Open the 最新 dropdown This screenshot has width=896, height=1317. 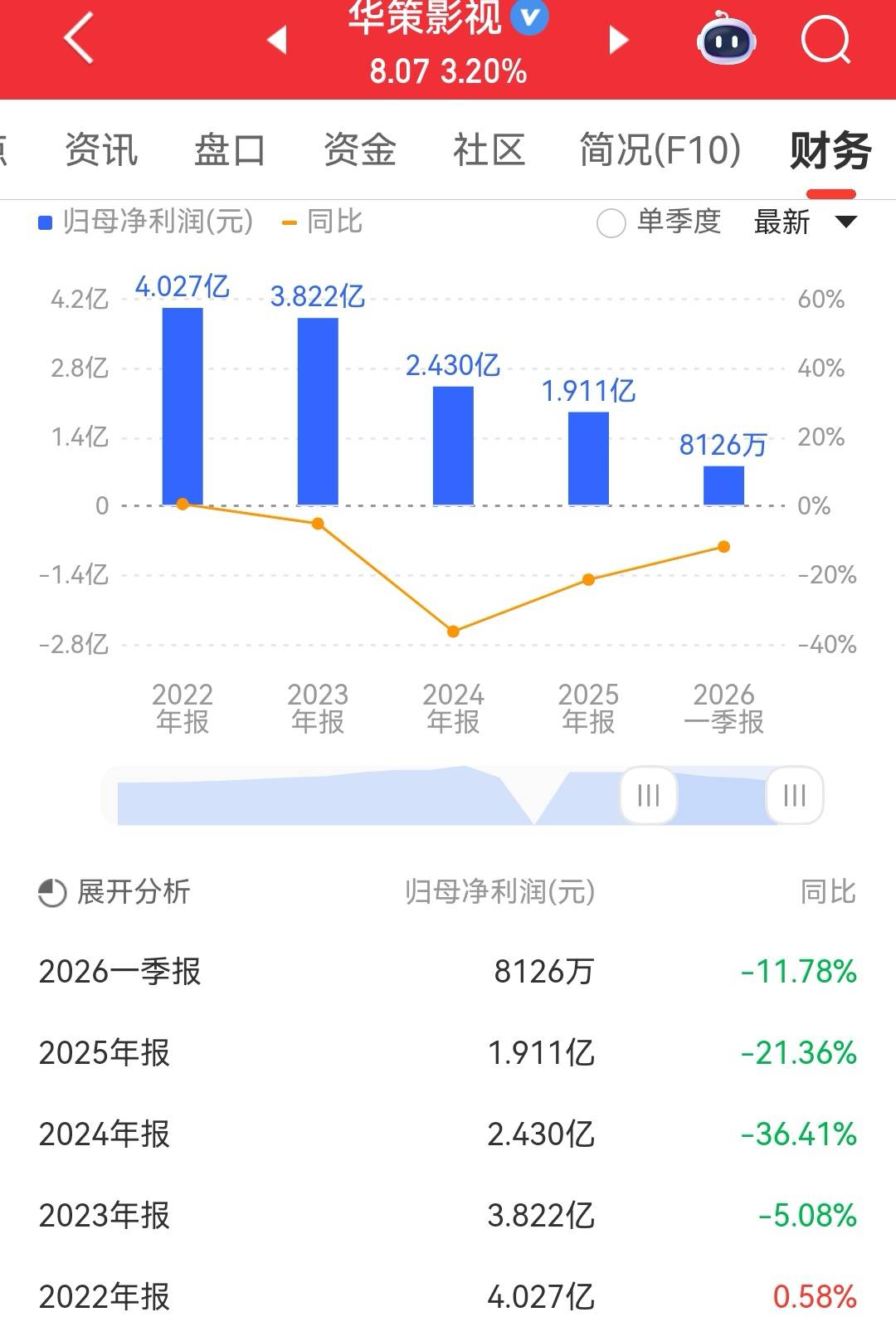[x=804, y=222]
